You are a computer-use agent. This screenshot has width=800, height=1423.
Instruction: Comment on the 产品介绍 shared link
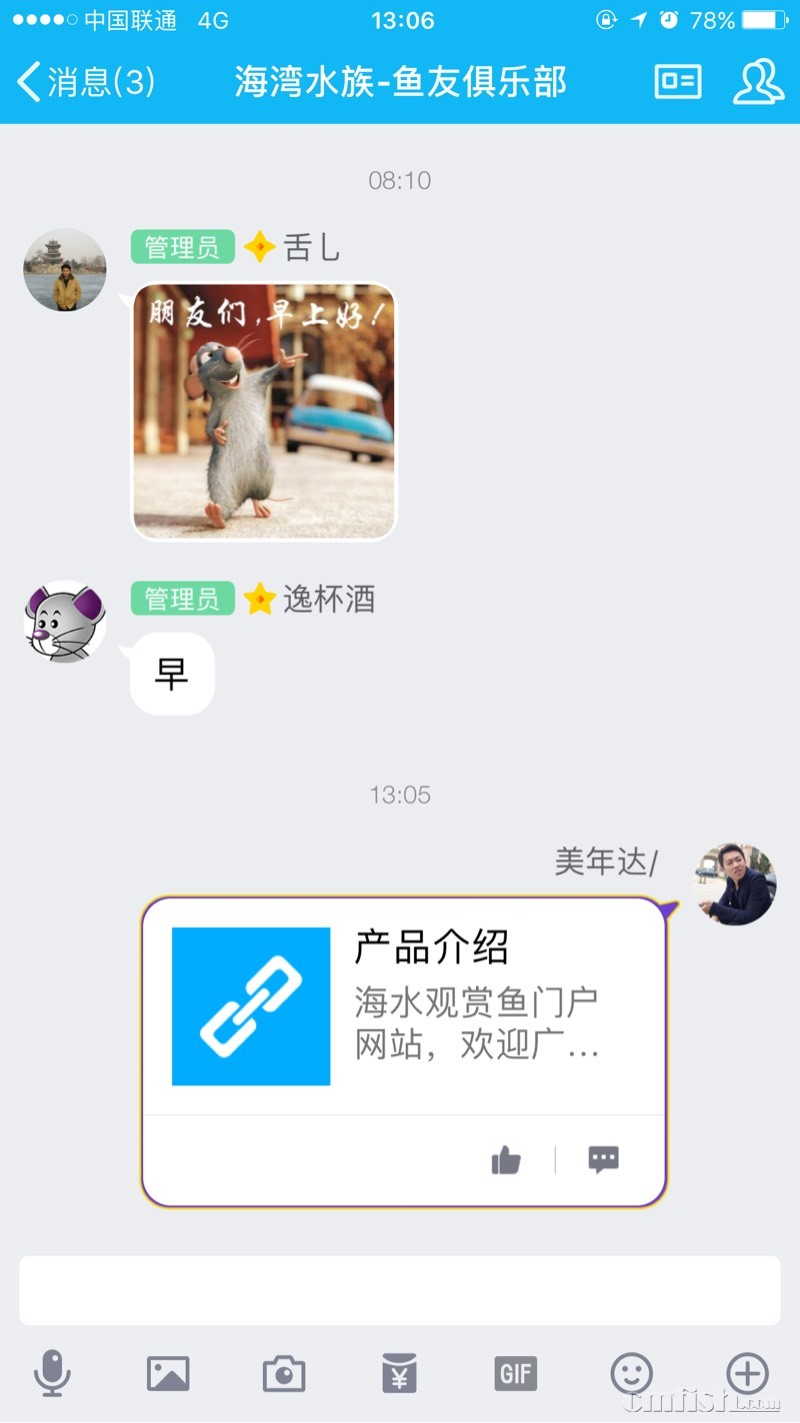603,1160
